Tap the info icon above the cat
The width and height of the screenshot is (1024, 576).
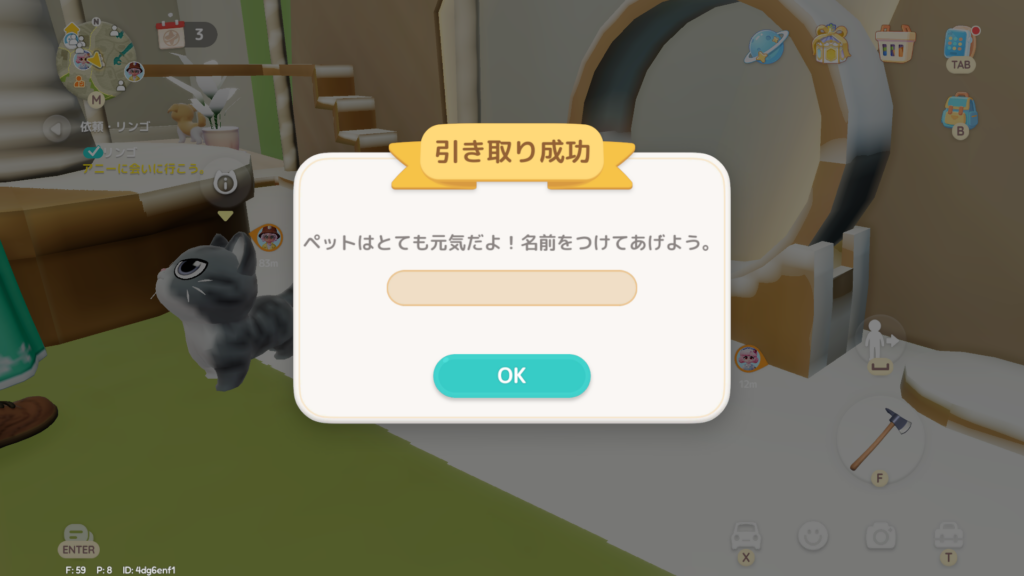(225, 183)
